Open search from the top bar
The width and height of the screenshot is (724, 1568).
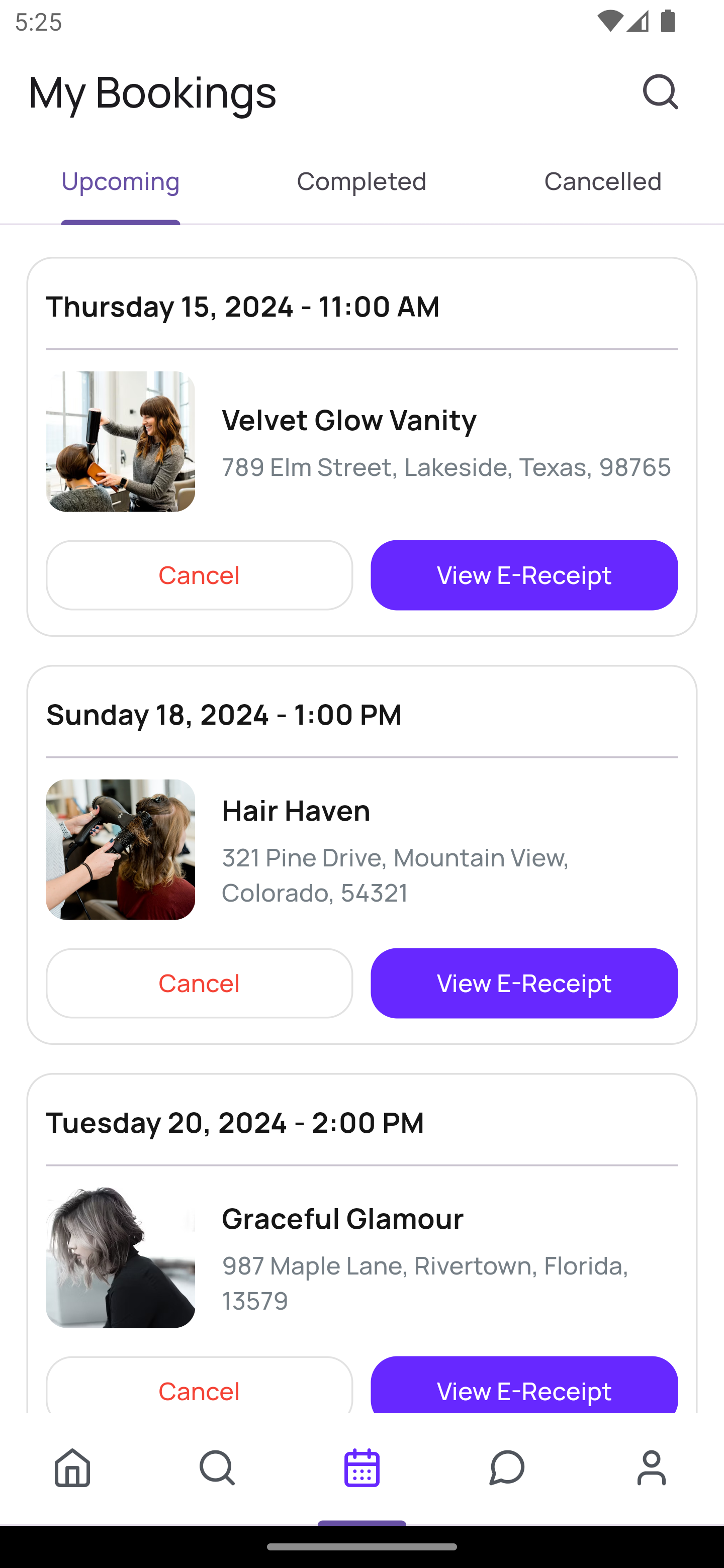point(661,92)
